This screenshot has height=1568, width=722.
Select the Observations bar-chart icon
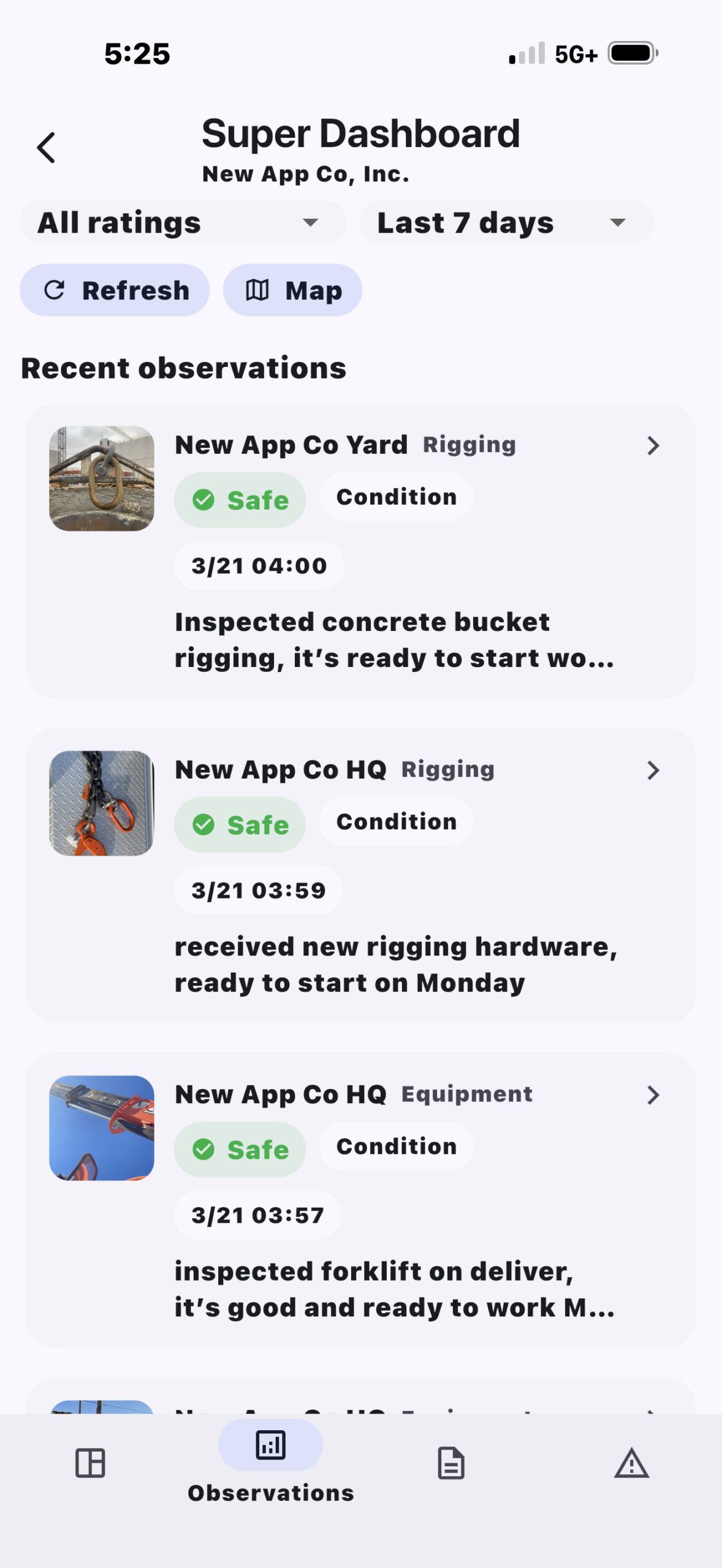coord(270,1445)
